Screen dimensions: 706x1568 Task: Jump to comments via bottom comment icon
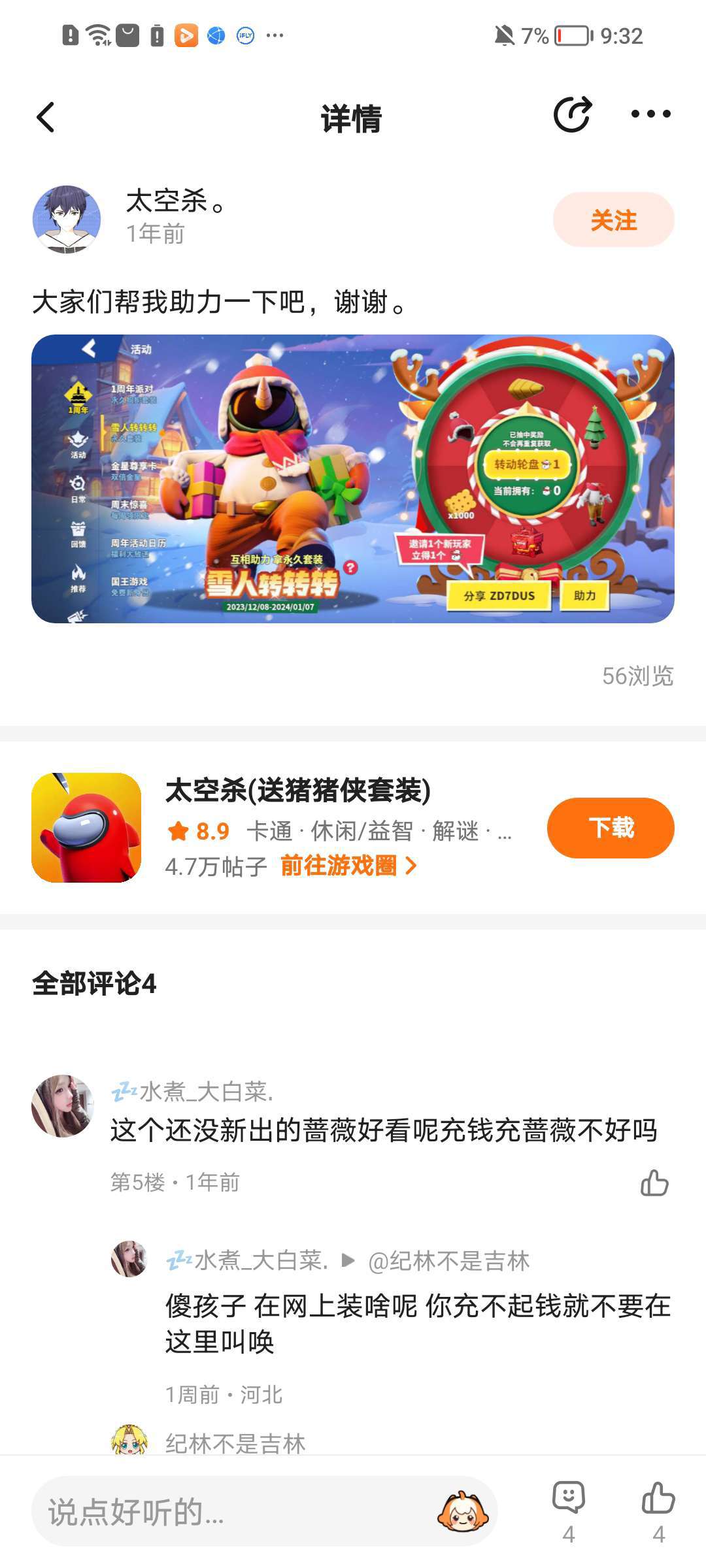(568, 1499)
